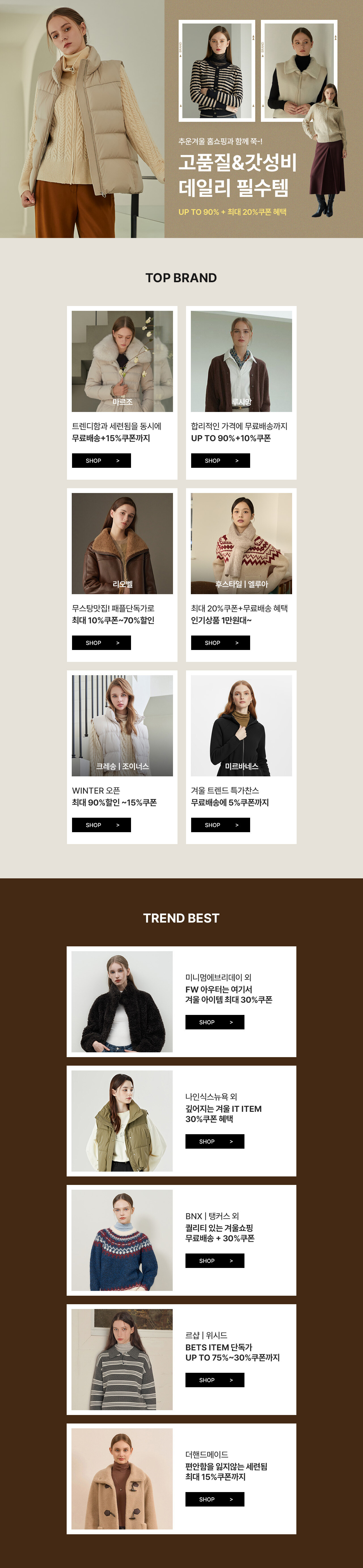Tap SHOP under 루시앙 brand card
Screen dimensions: 363x1568
click(x=220, y=461)
